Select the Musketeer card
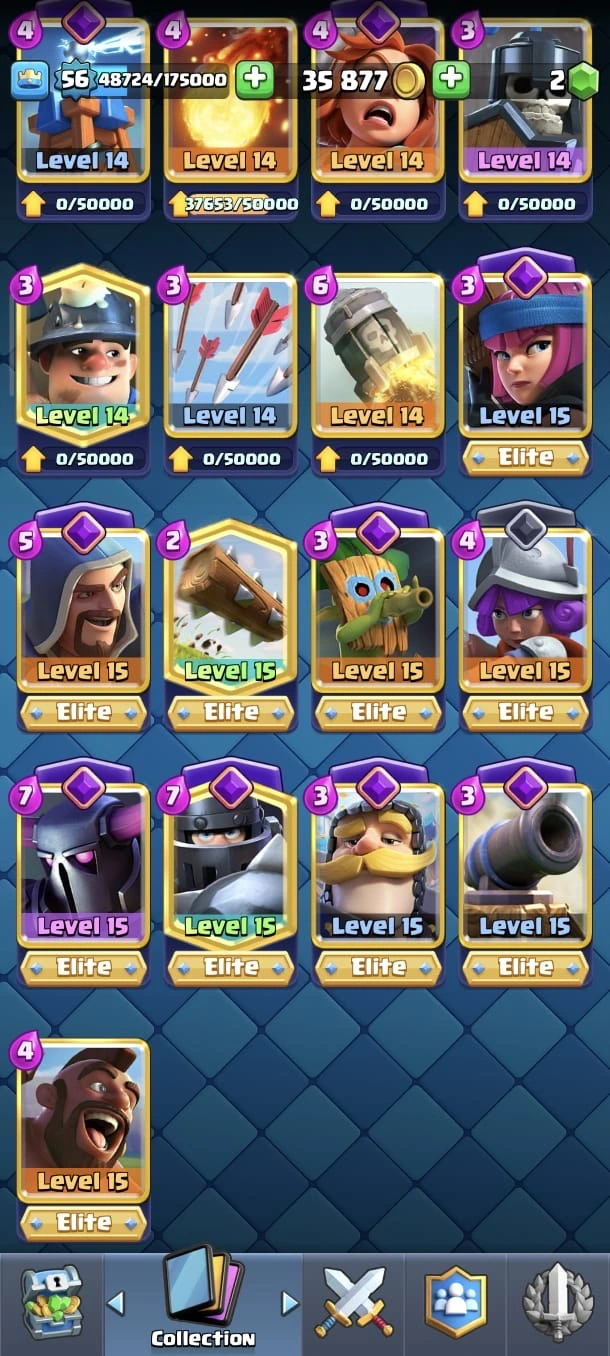 [x=525, y=610]
